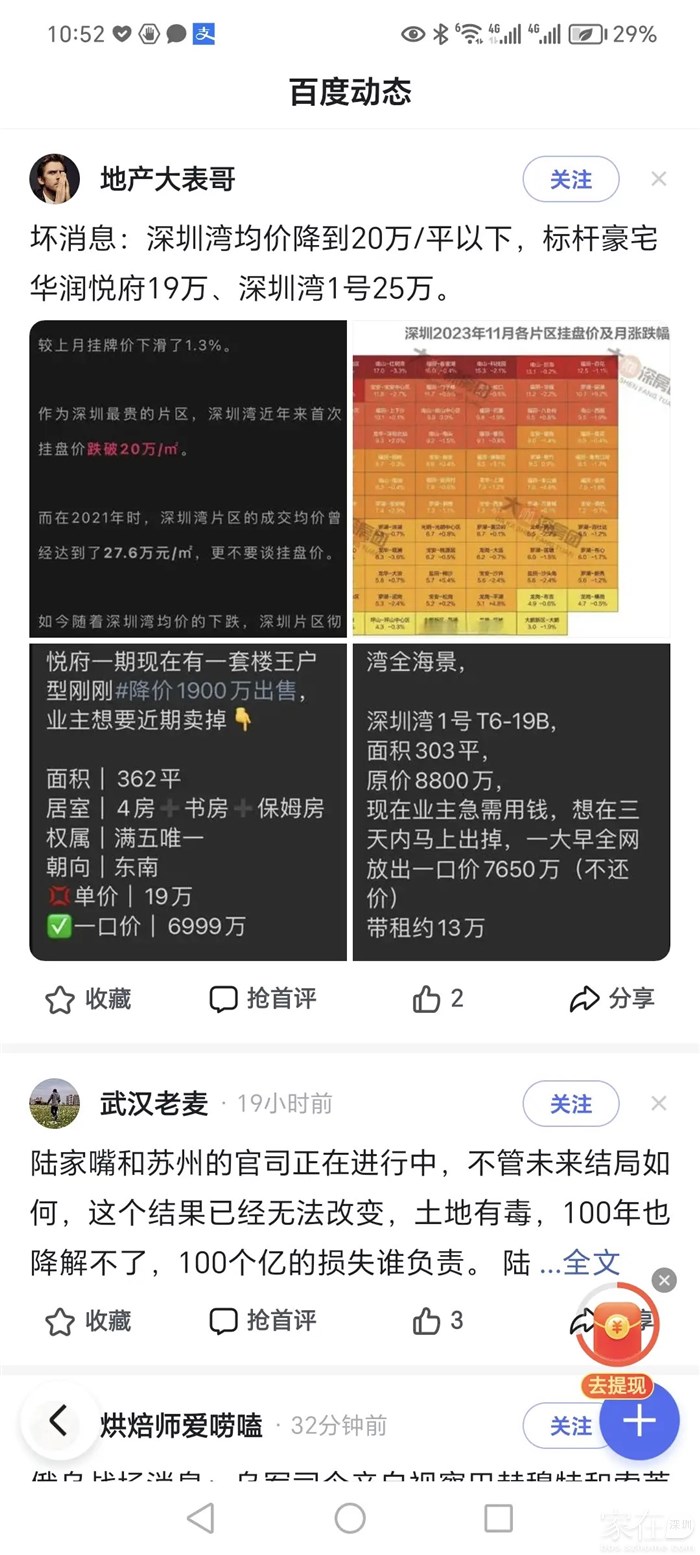Like 地产大表哥's post
This screenshot has width=700, height=1555.
point(438,999)
